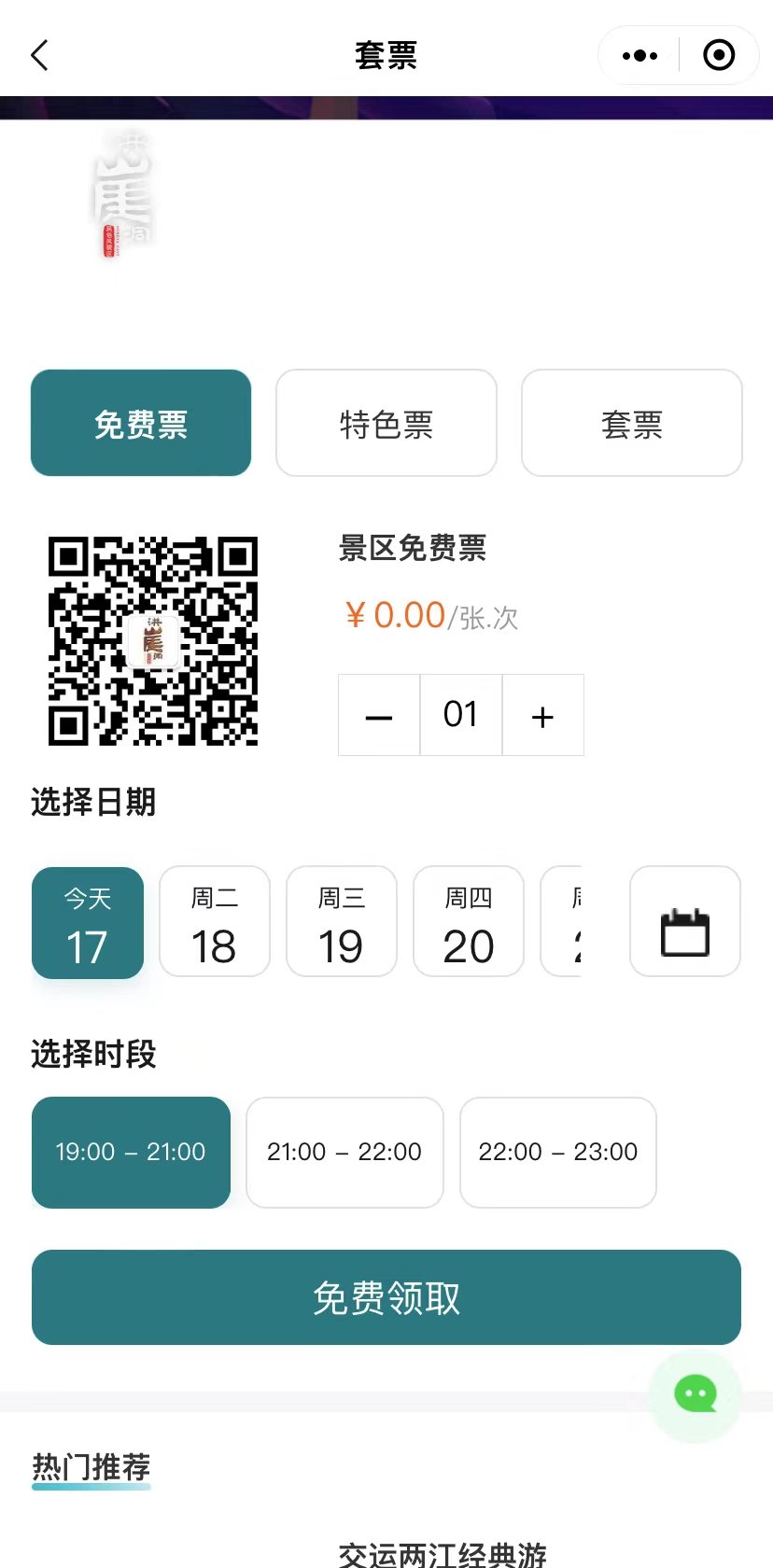The image size is (773, 1568).
Task: Tap 免费领取 to claim the free ticket
Action: (386, 1297)
